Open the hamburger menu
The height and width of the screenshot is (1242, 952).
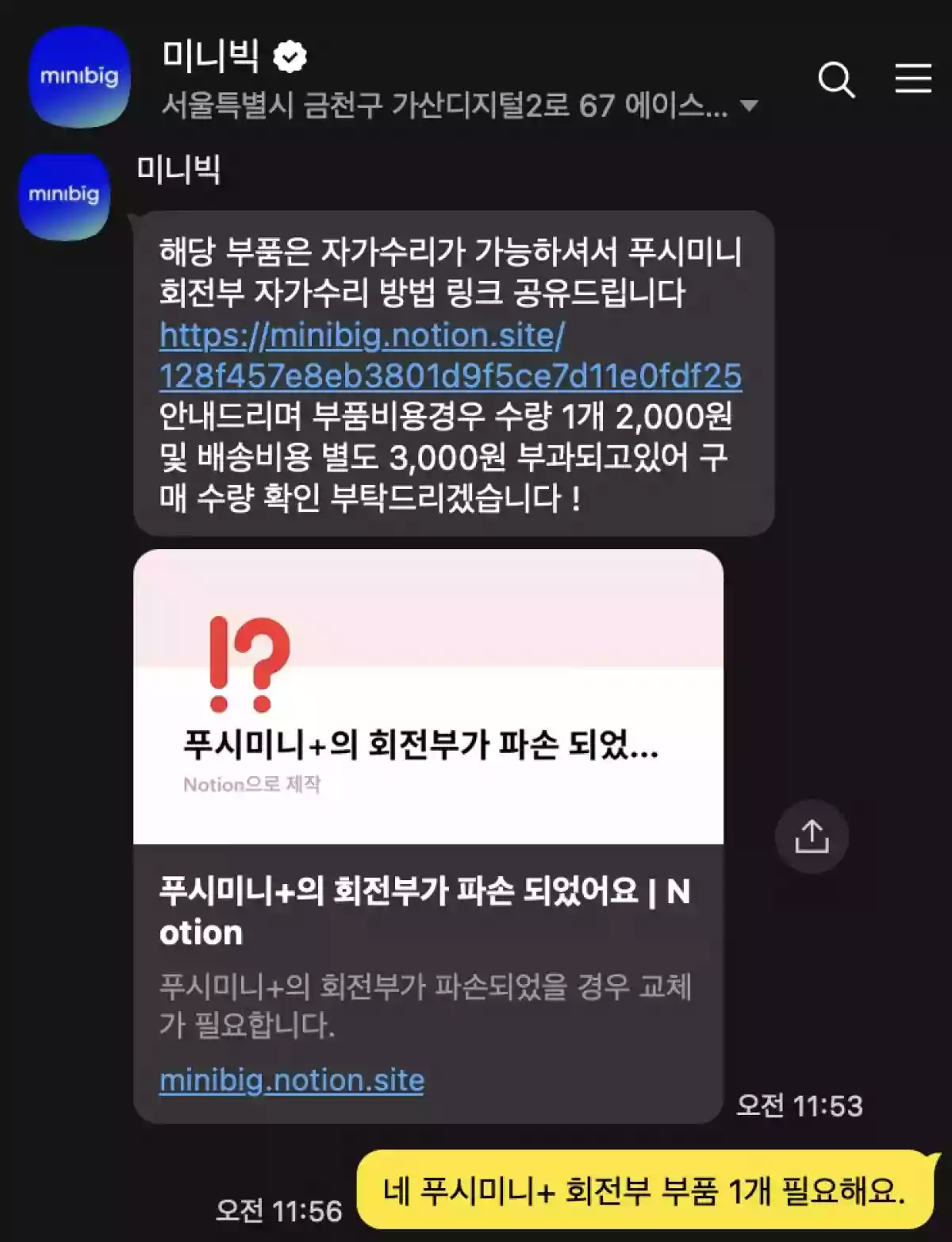point(912,79)
